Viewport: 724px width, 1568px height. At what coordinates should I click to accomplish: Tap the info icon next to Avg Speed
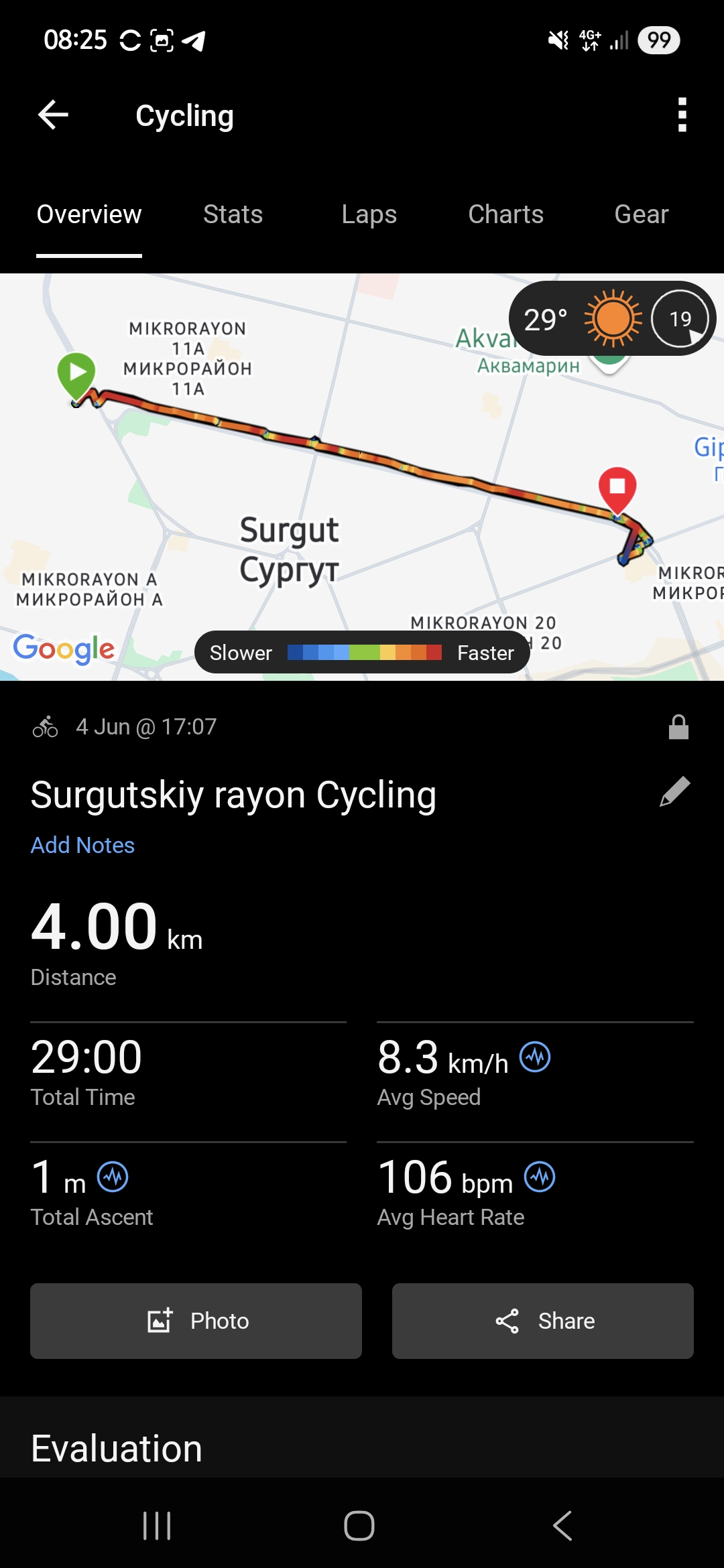point(535,1057)
